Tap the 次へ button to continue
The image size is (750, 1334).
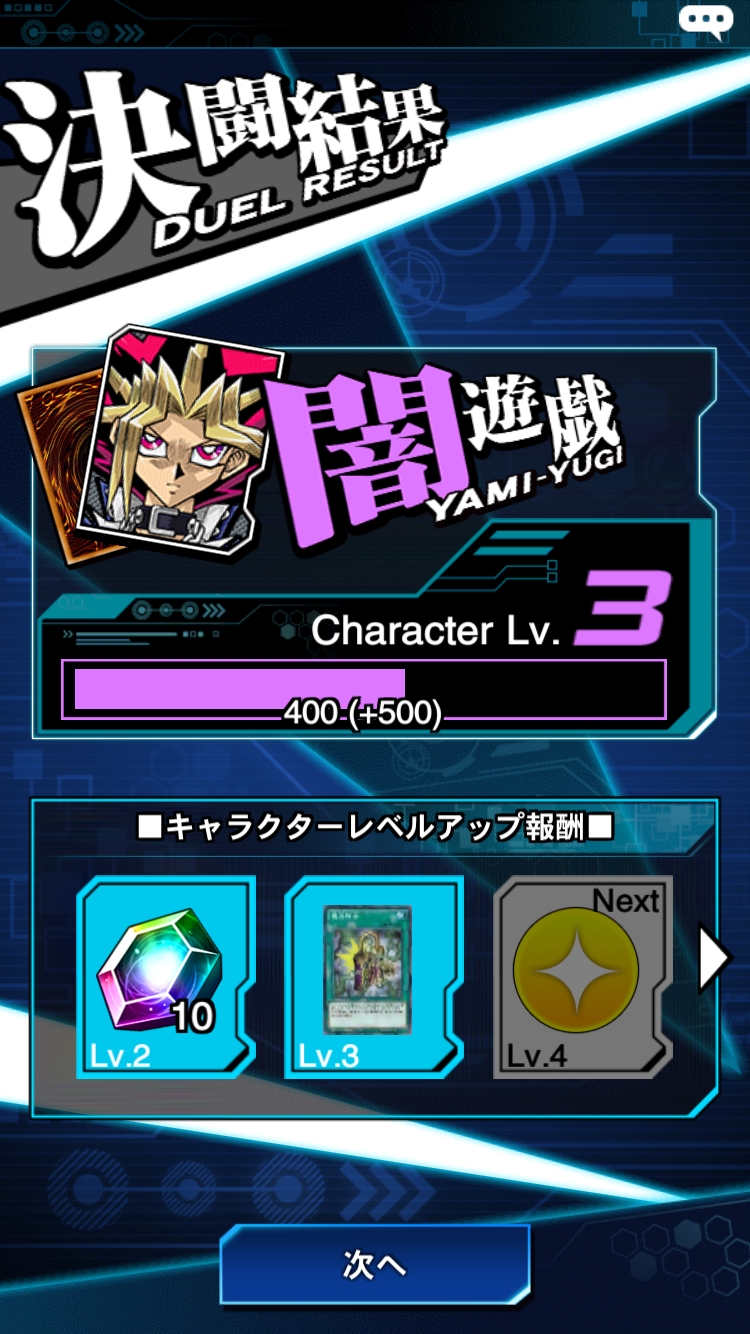[374, 1264]
